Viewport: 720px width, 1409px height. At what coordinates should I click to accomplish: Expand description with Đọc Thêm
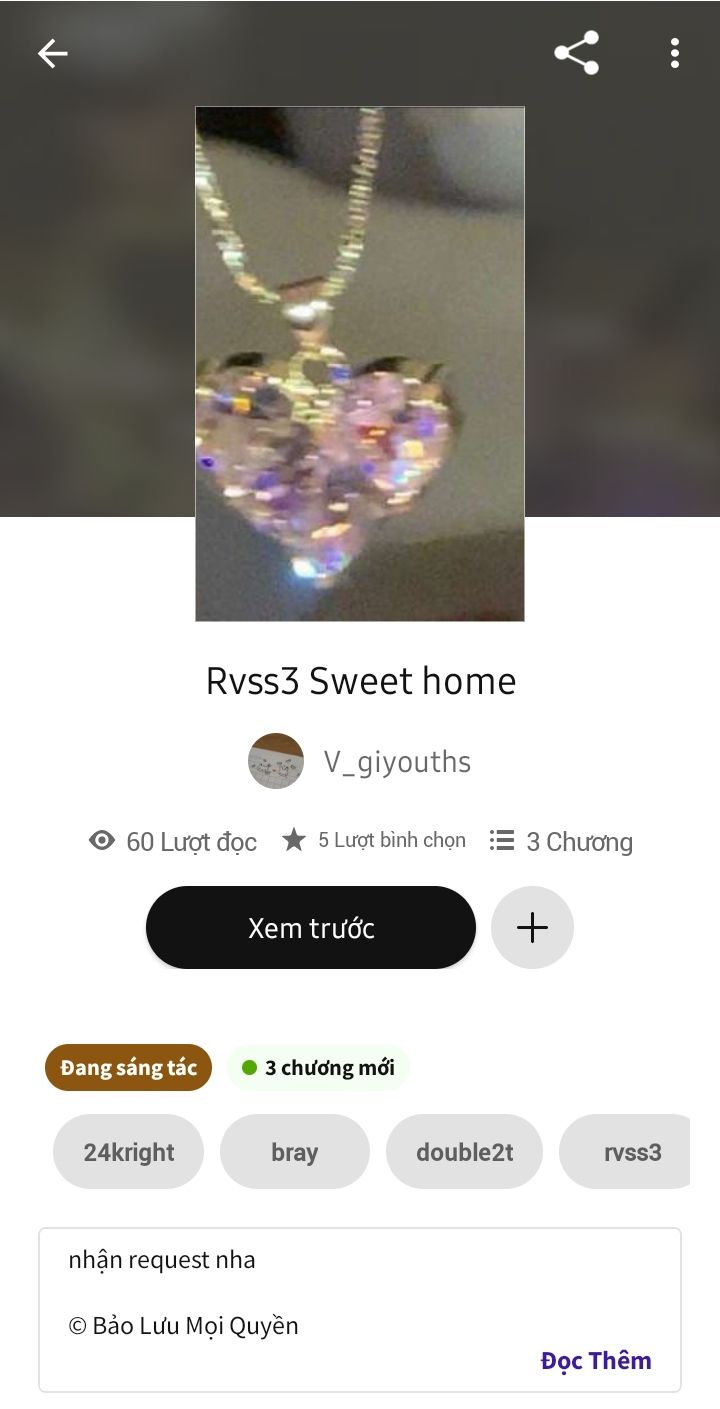pos(596,1360)
